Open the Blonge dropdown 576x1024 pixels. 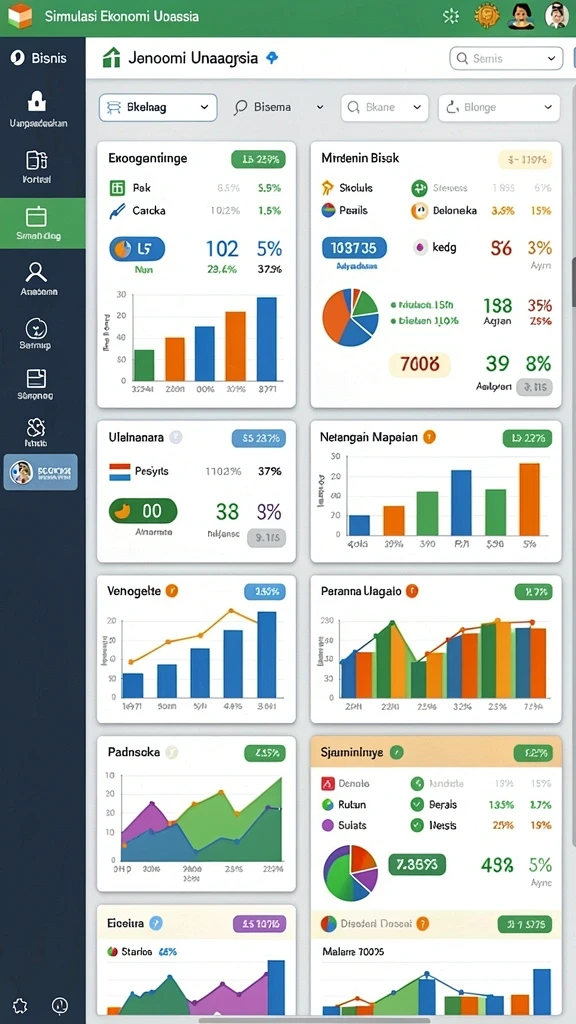click(499, 107)
